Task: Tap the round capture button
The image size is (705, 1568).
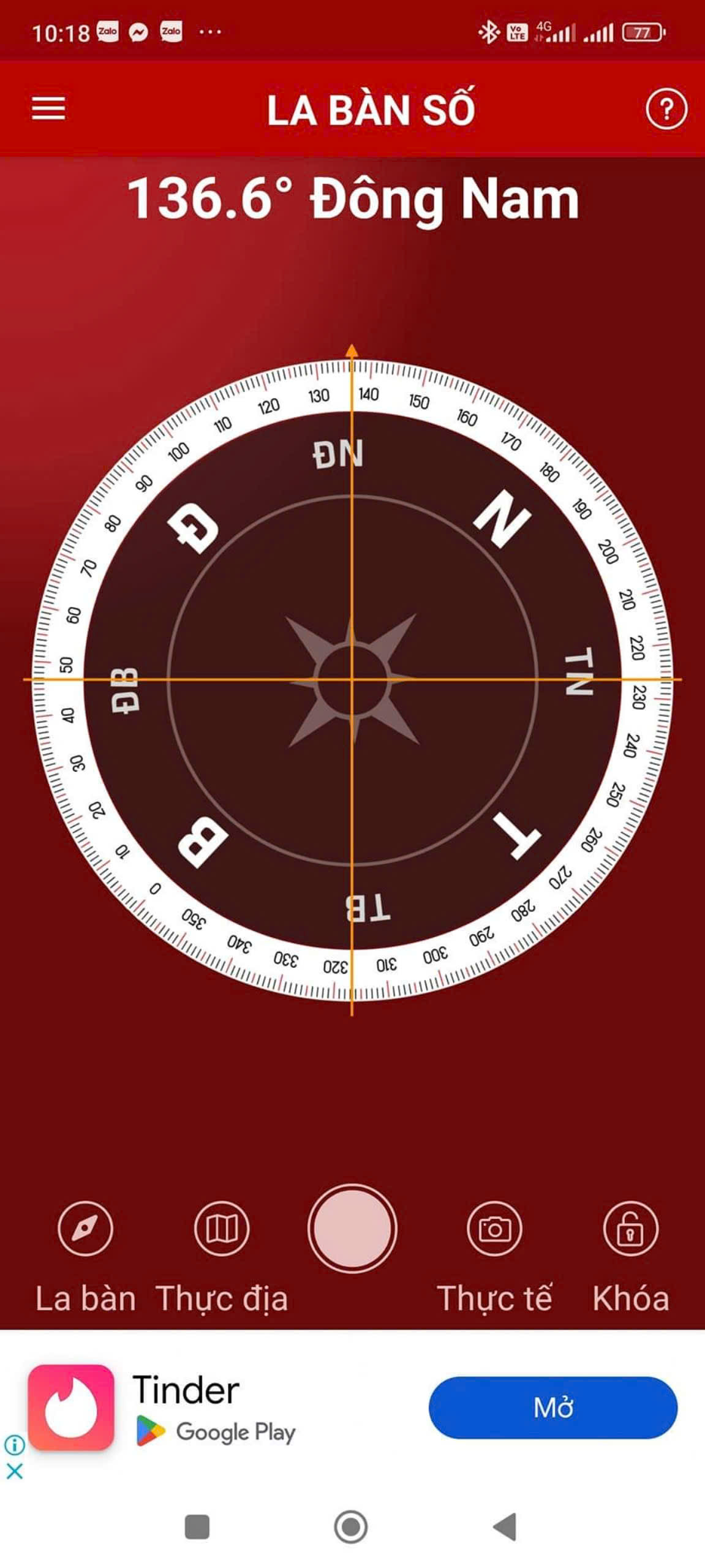Action: click(x=352, y=1229)
